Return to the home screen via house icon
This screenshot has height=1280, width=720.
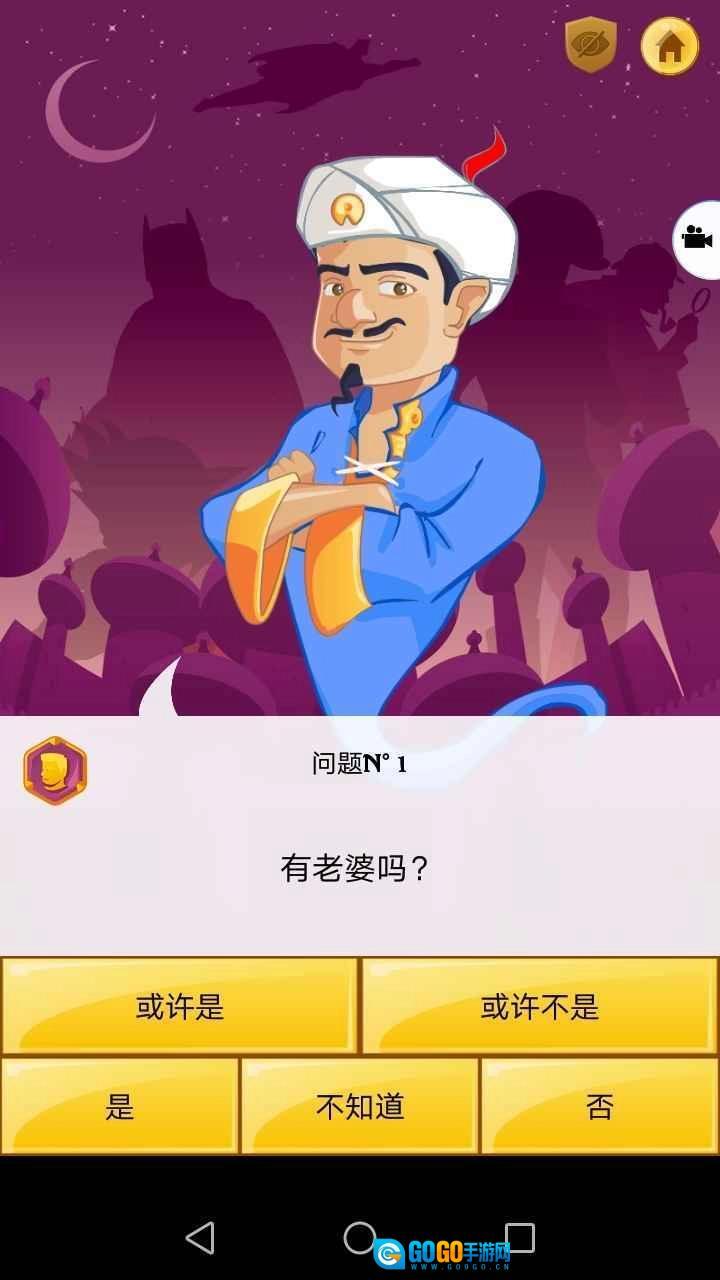point(669,45)
